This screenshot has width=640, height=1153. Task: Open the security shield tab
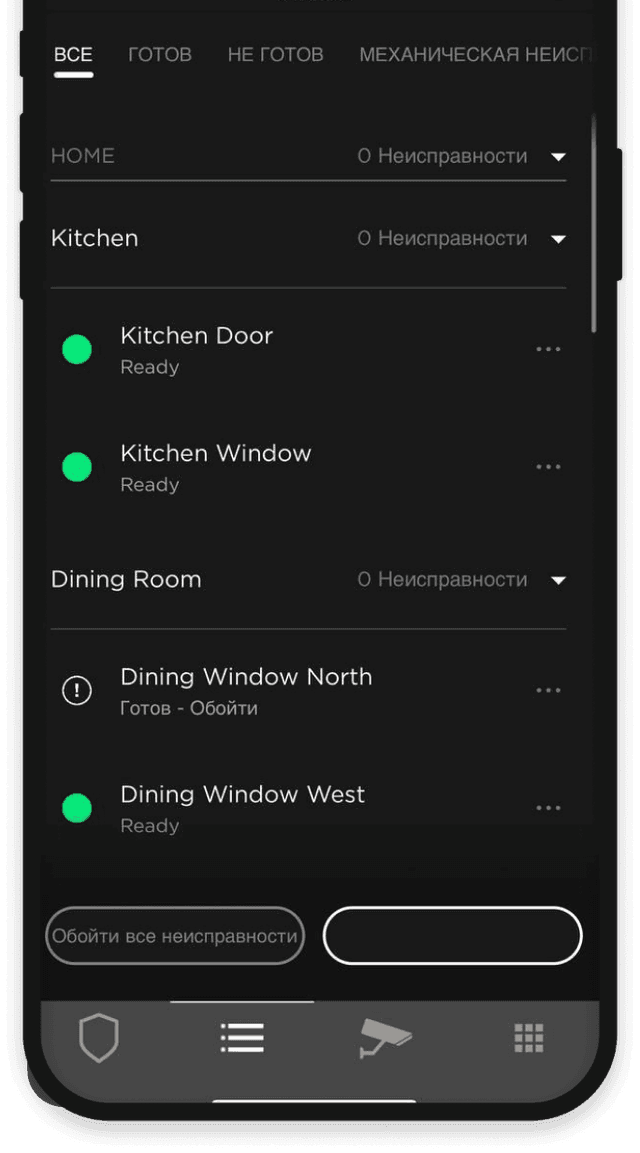click(99, 1038)
